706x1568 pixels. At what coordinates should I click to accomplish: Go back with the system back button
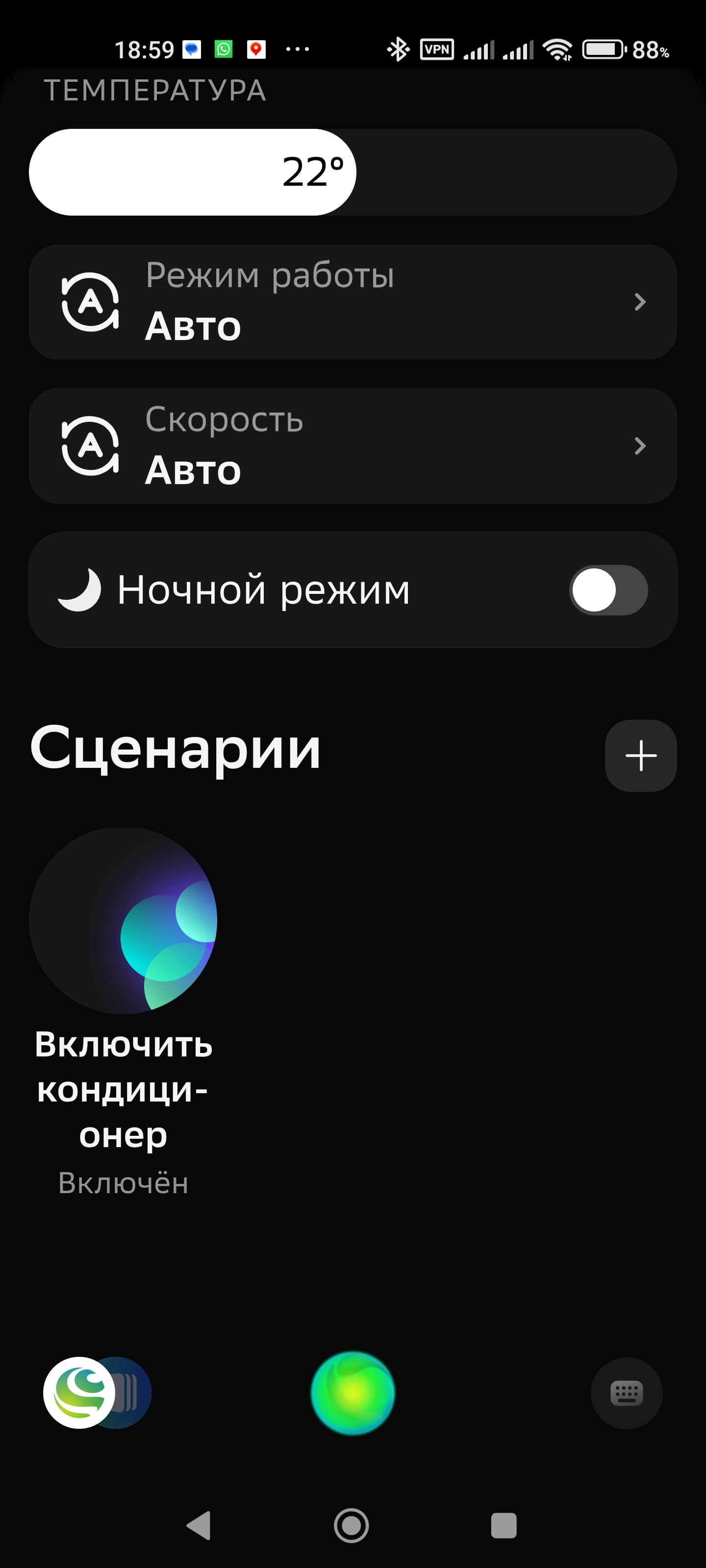tap(199, 1525)
